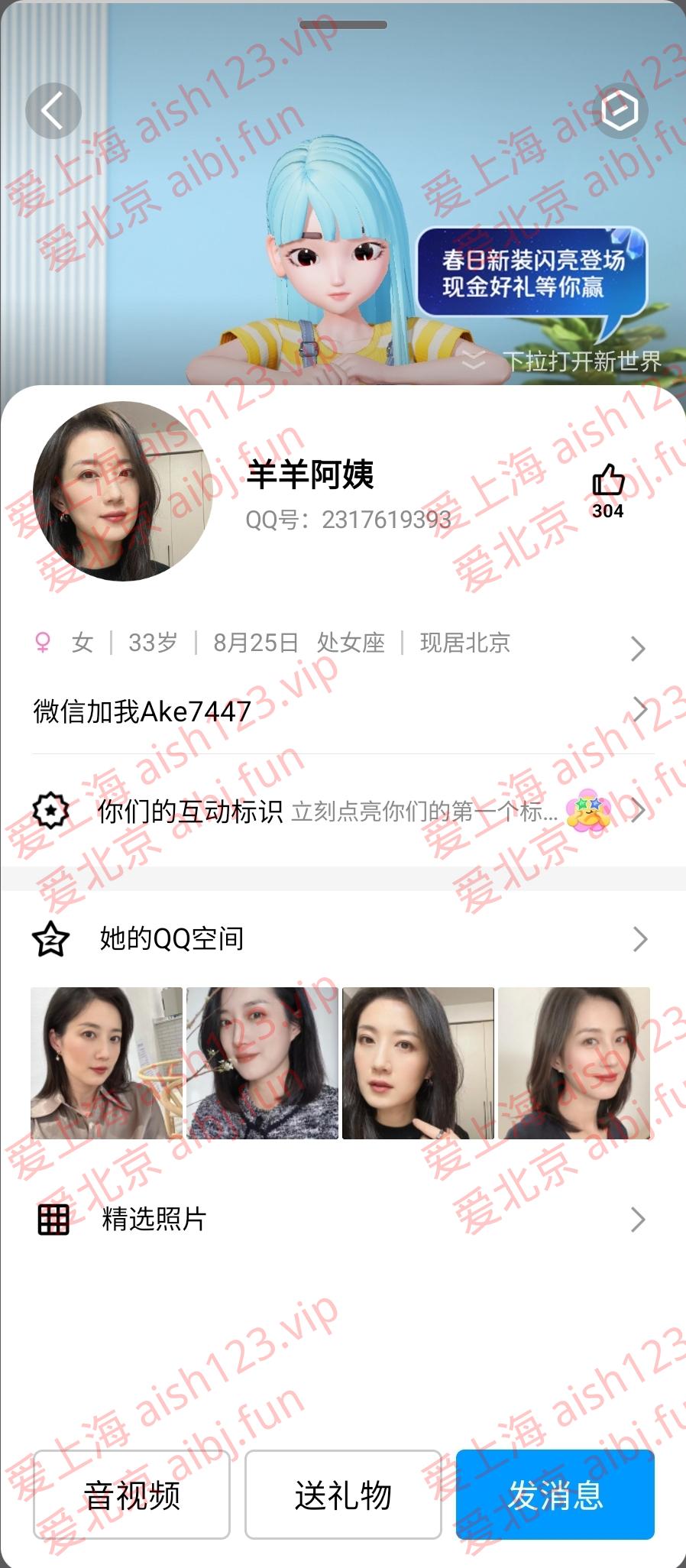
Task: Open the second QQ空间 photo
Action: [x=262, y=1063]
